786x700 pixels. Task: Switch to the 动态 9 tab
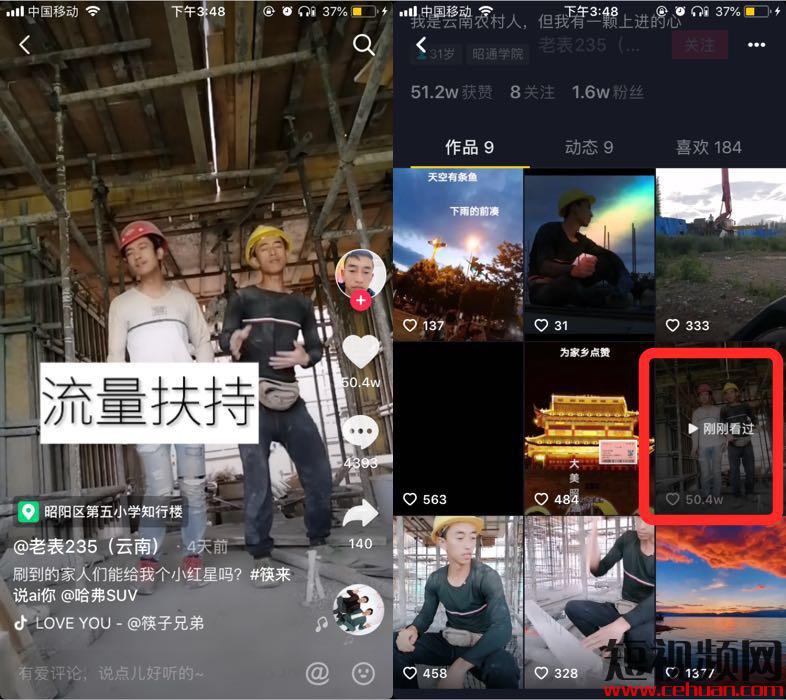coord(589,147)
